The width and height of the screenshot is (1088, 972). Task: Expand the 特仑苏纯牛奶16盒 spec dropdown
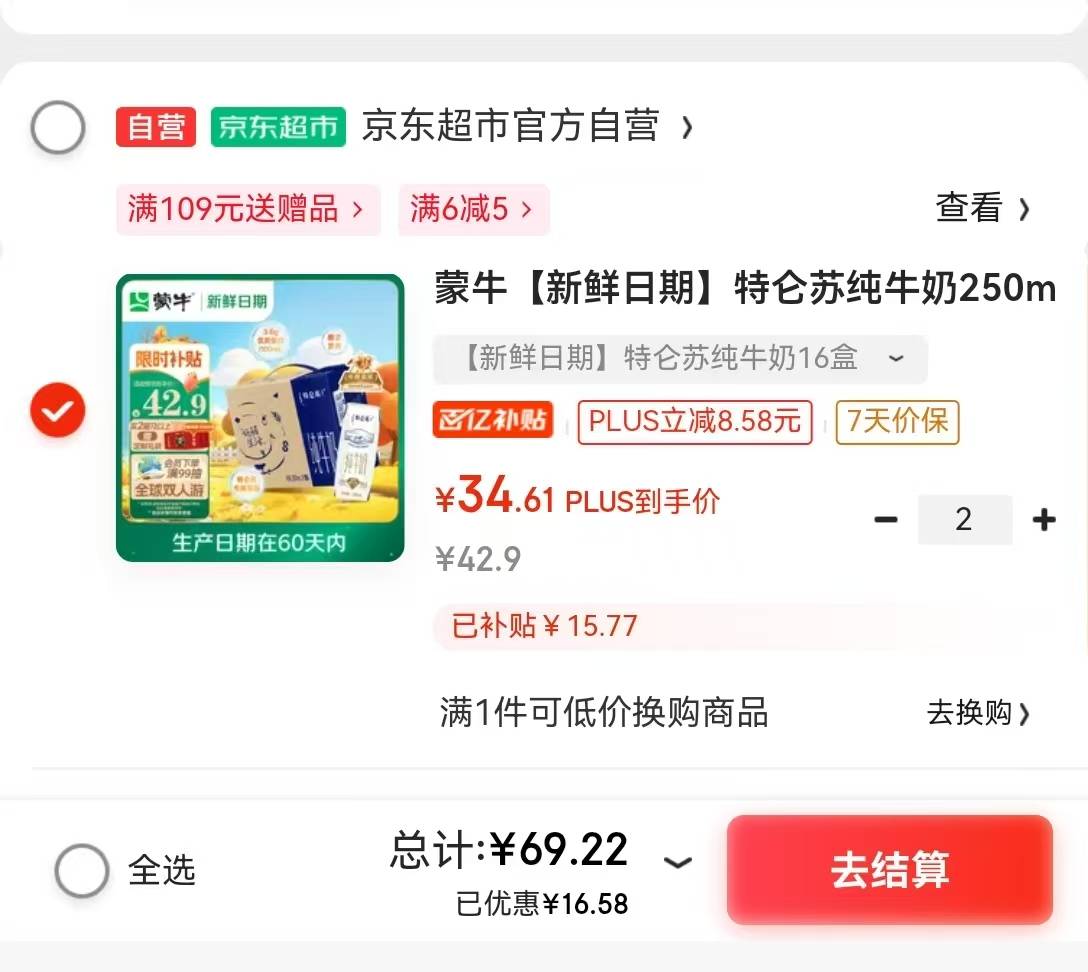pos(680,358)
